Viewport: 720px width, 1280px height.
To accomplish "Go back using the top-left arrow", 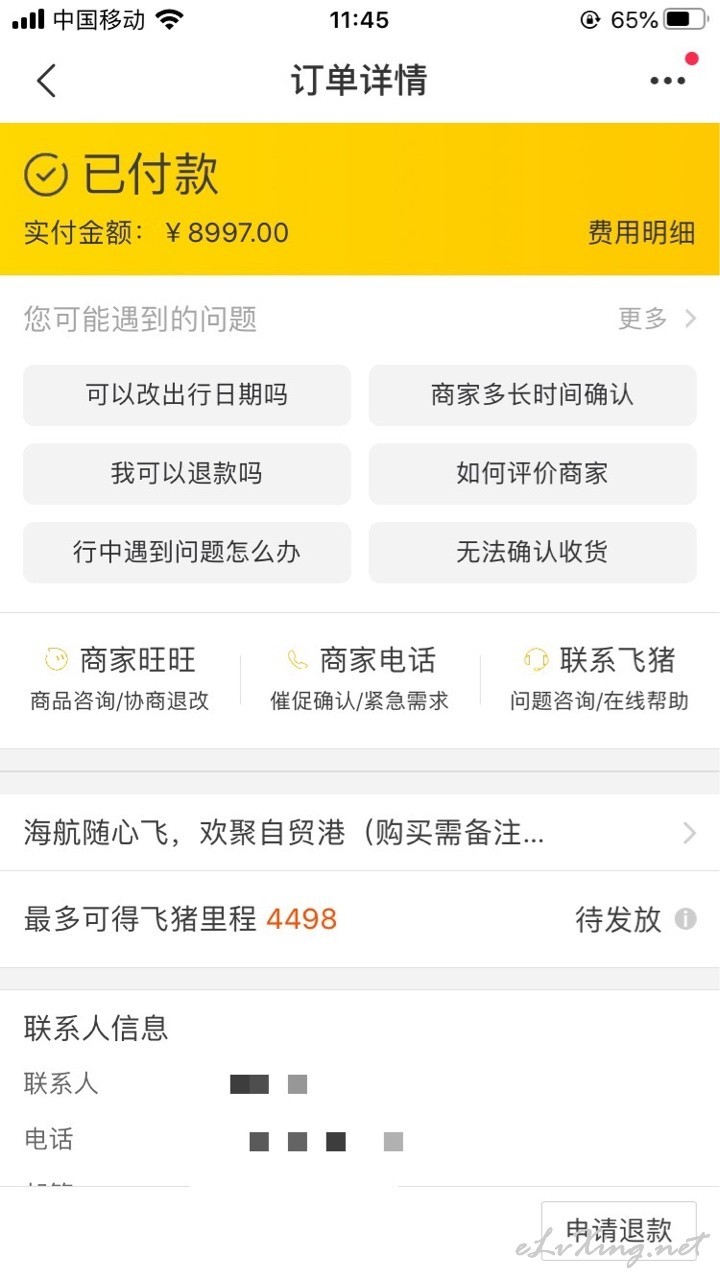I will (x=46, y=80).
